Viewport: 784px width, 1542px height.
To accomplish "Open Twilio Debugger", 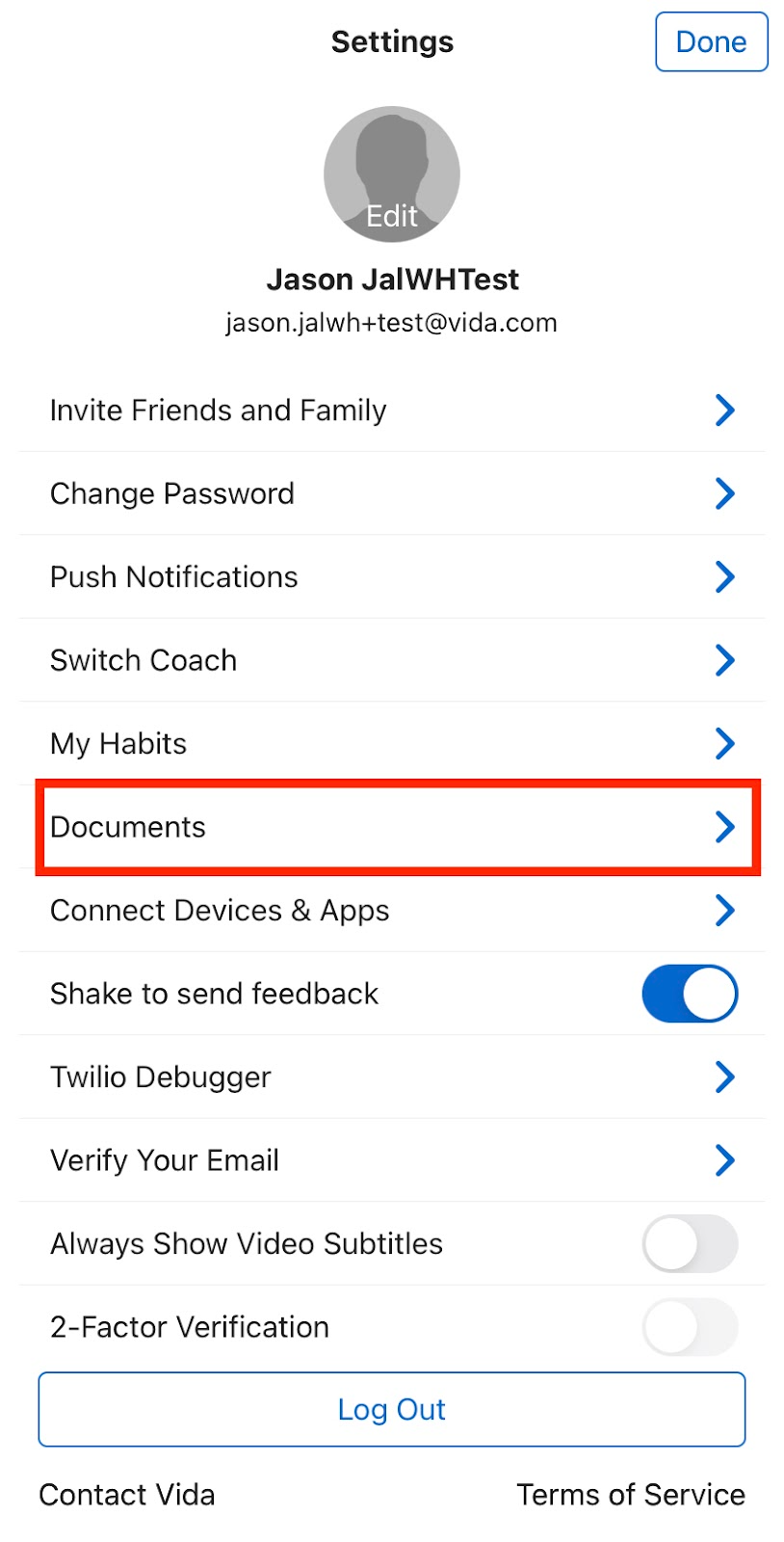I will point(392,1077).
